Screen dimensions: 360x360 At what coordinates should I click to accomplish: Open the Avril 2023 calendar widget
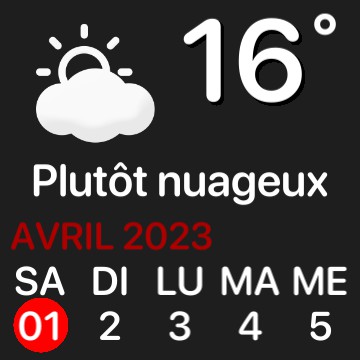pyautogui.click(x=180, y=288)
